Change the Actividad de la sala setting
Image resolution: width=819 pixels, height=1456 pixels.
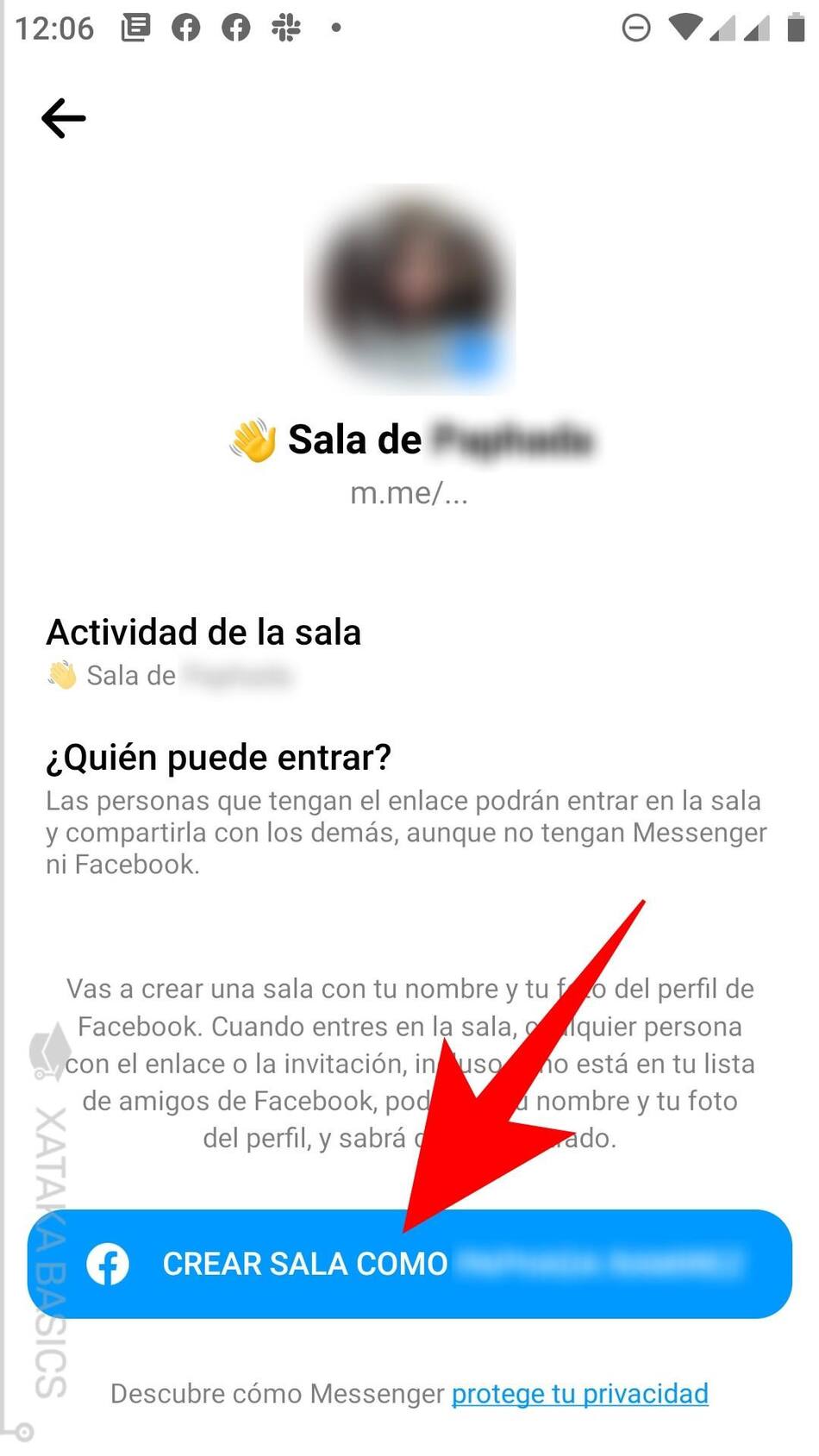[x=203, y=652]
